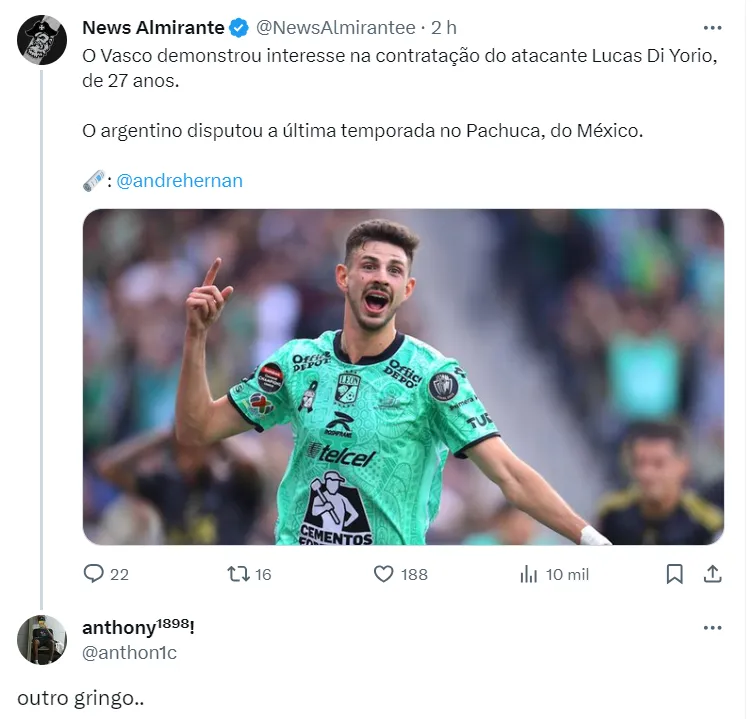
Task: Open the overflow menu on News Almirante's post
Action: coord(712,28)
